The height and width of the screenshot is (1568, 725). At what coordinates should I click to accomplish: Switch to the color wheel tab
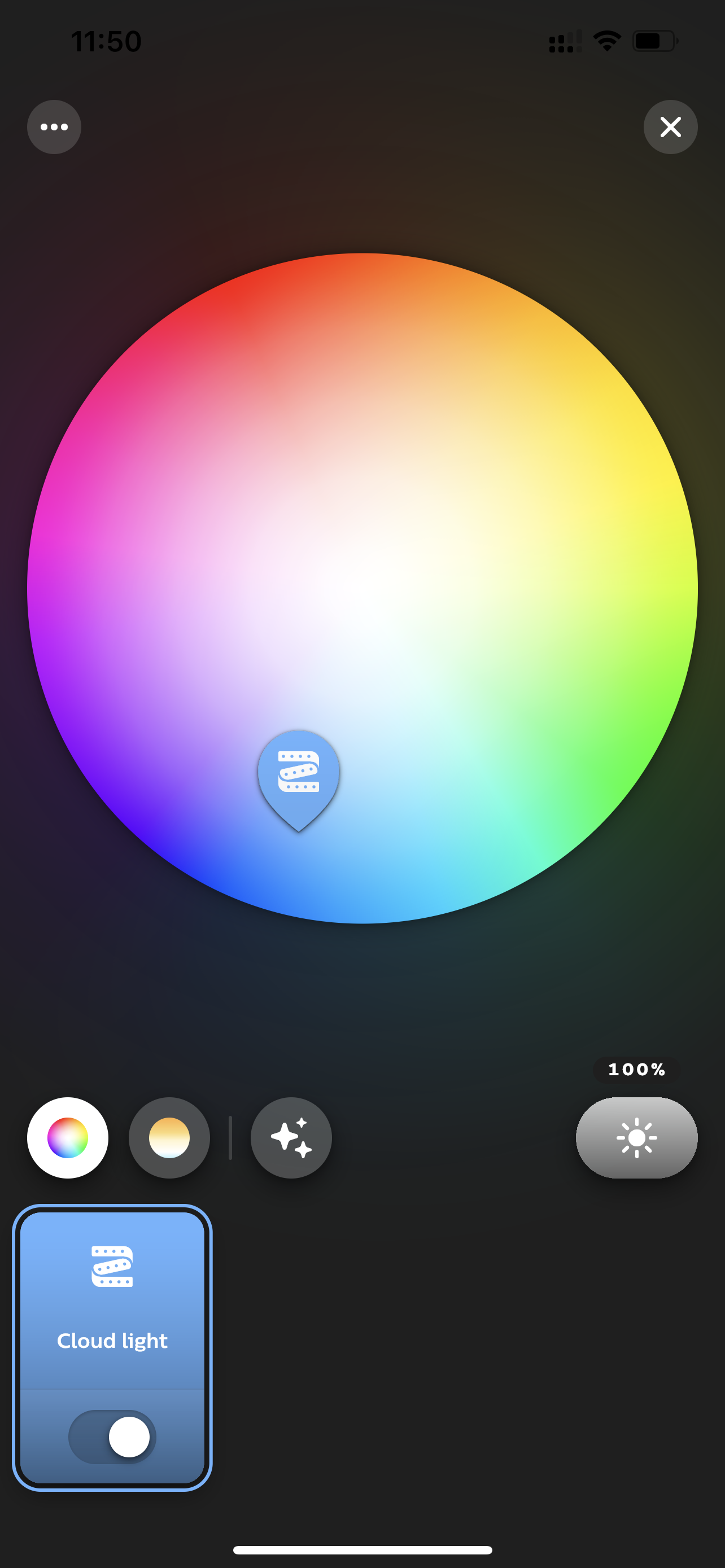(68, 1138)
